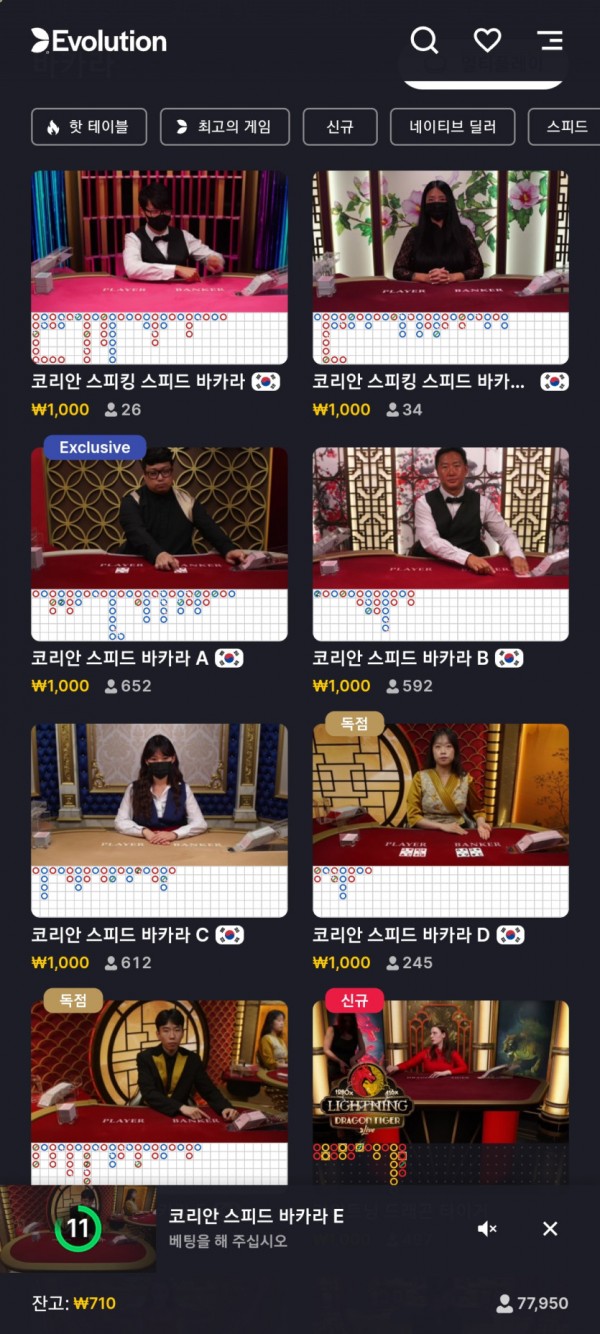Filter by 스피드 chip
The height and width of the screenshot is (1334, 600).
[x=567, y=127]
